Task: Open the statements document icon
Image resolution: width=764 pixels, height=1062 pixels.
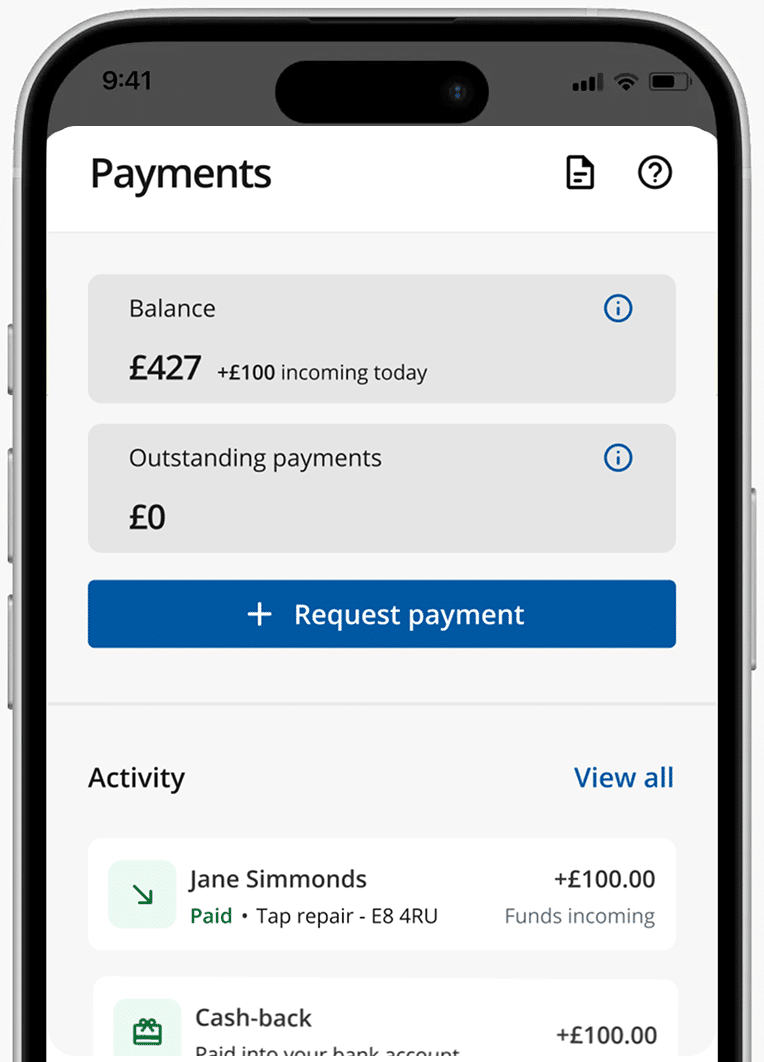Action: (x=579, y=173)
